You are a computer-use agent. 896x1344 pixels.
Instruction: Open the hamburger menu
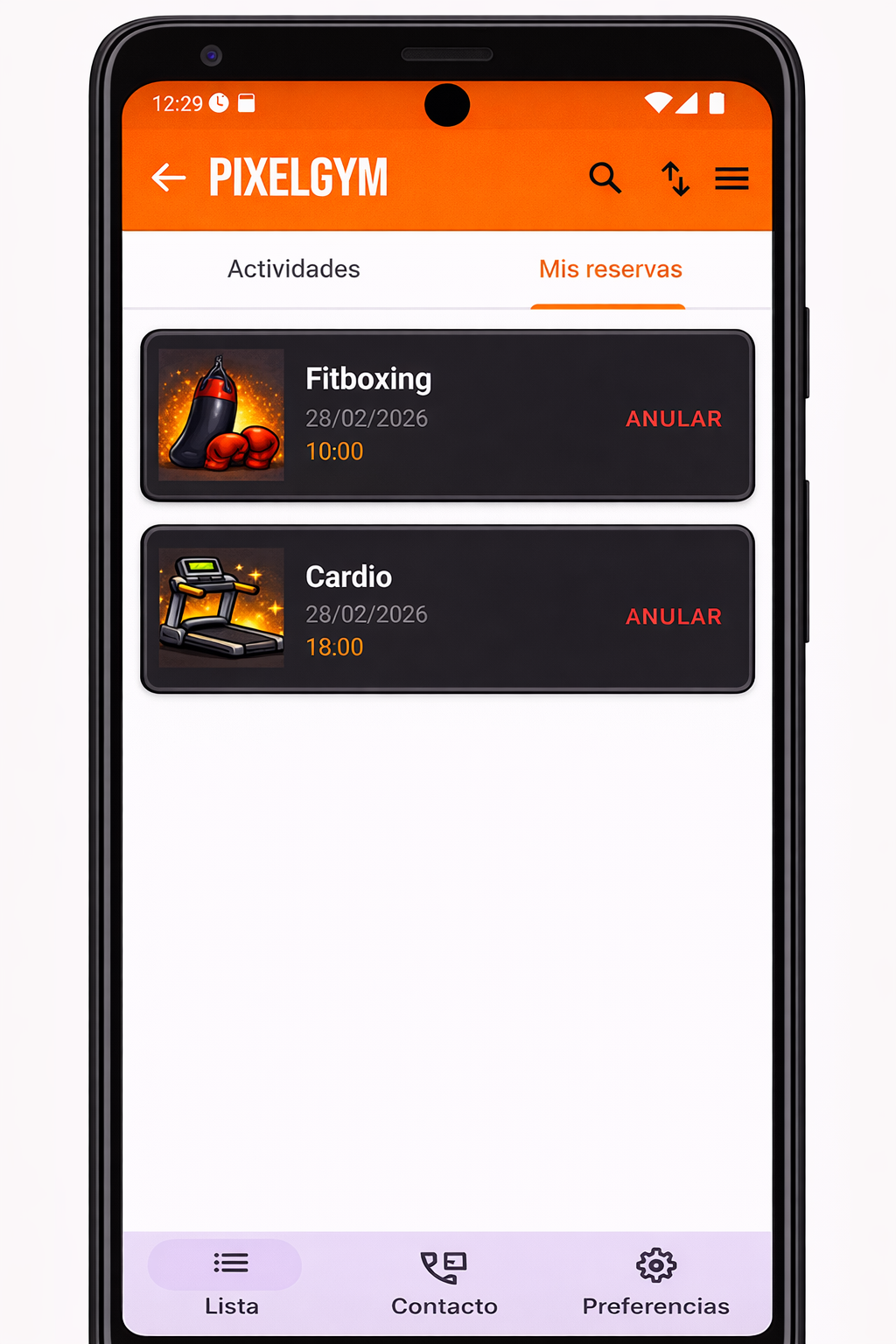point(731,178)
